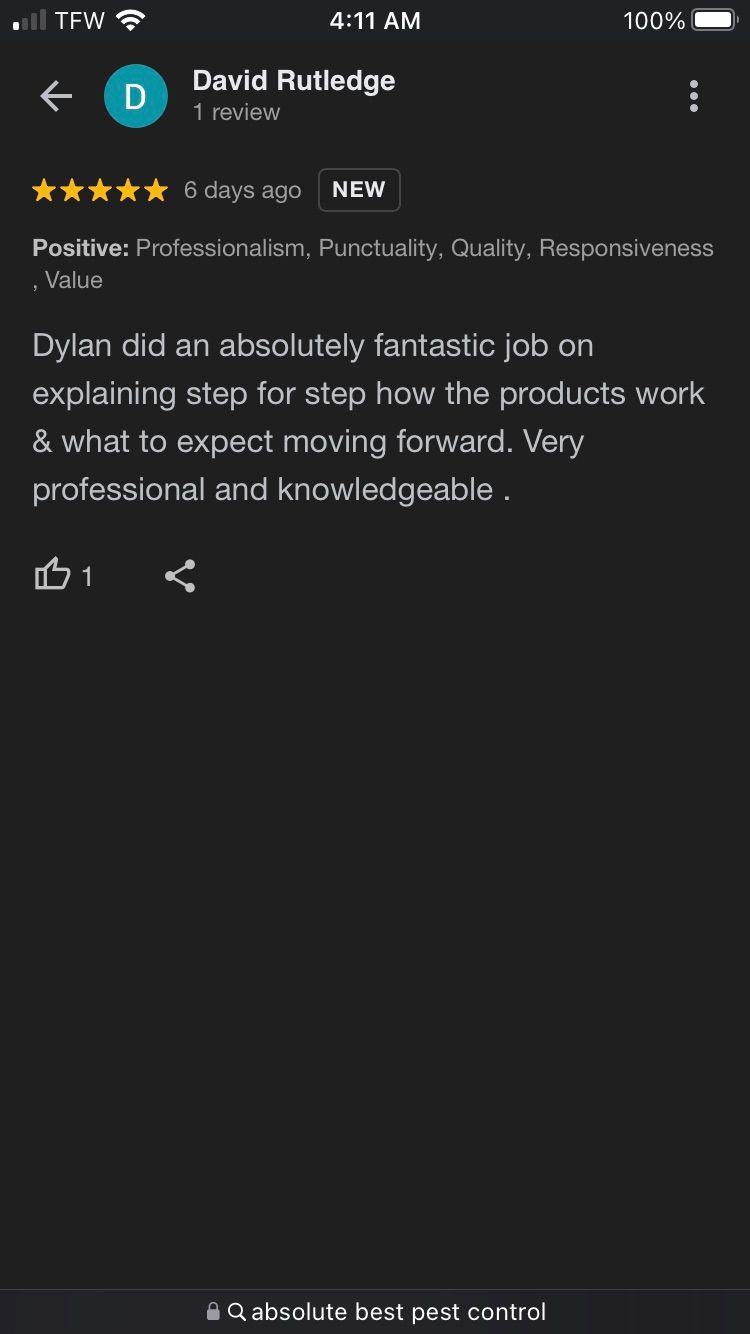Screen dimensions: 750x1334
Task: Tap the clock showing 4:11 AM
Action: coord(375,20)
